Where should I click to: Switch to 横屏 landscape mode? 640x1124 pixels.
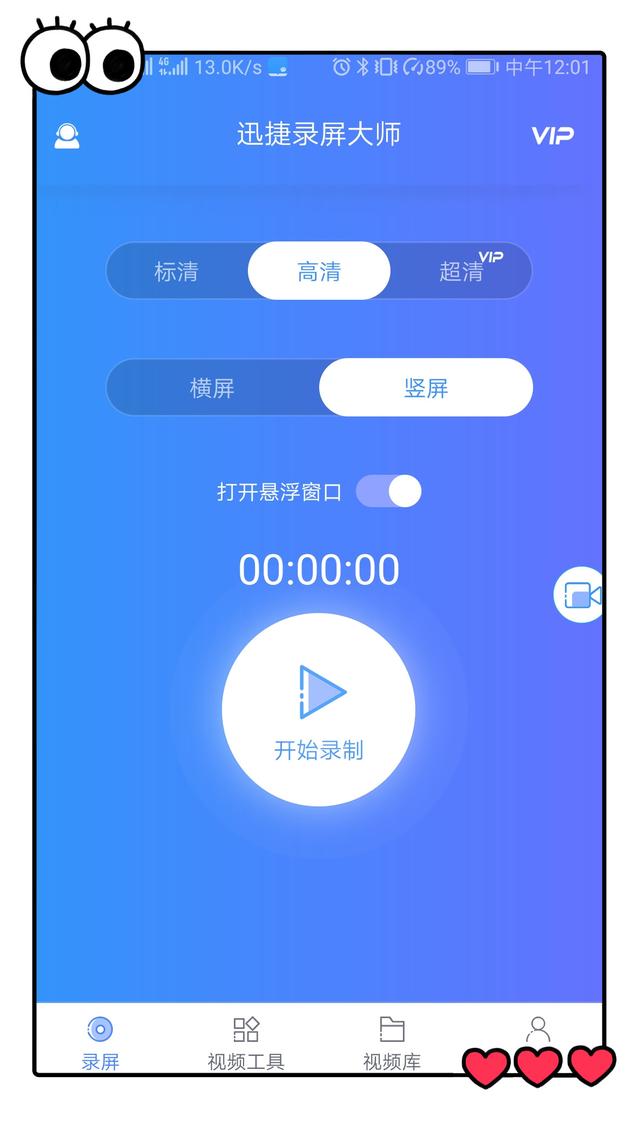pyautogui.click(x=212, y=388)
